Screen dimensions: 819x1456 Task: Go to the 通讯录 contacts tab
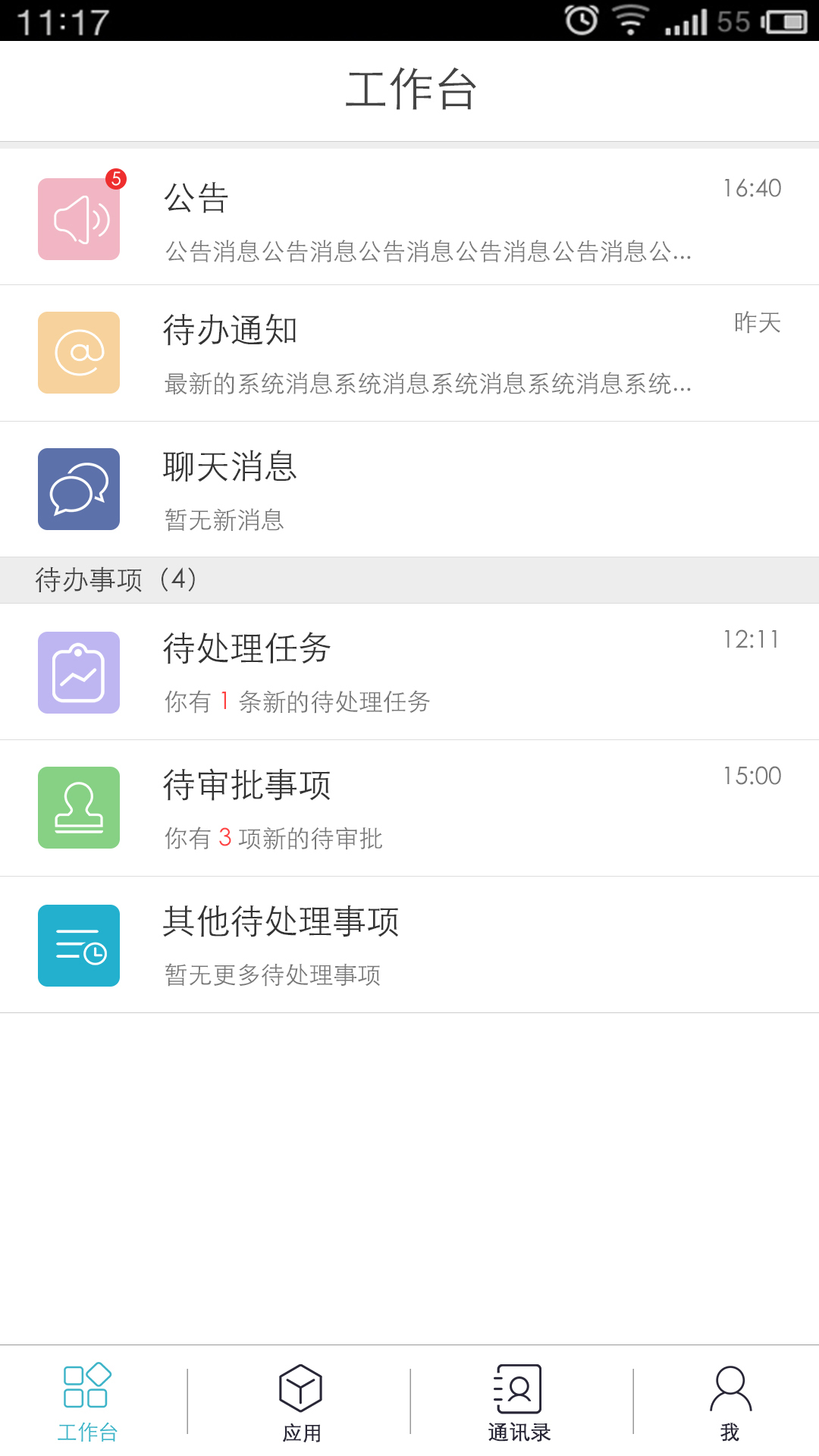click(x=519, y=1401)
